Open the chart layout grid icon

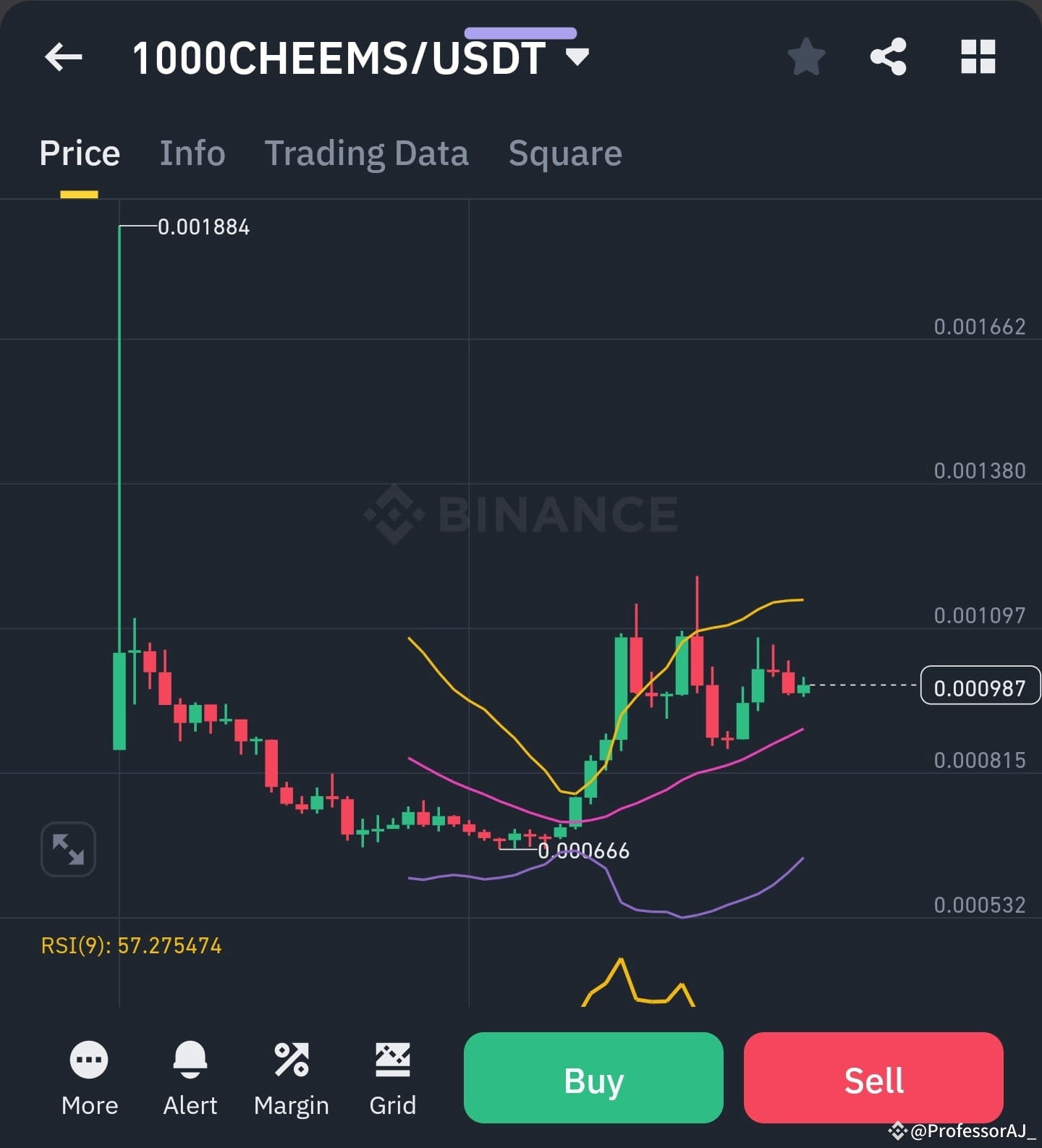978,57
